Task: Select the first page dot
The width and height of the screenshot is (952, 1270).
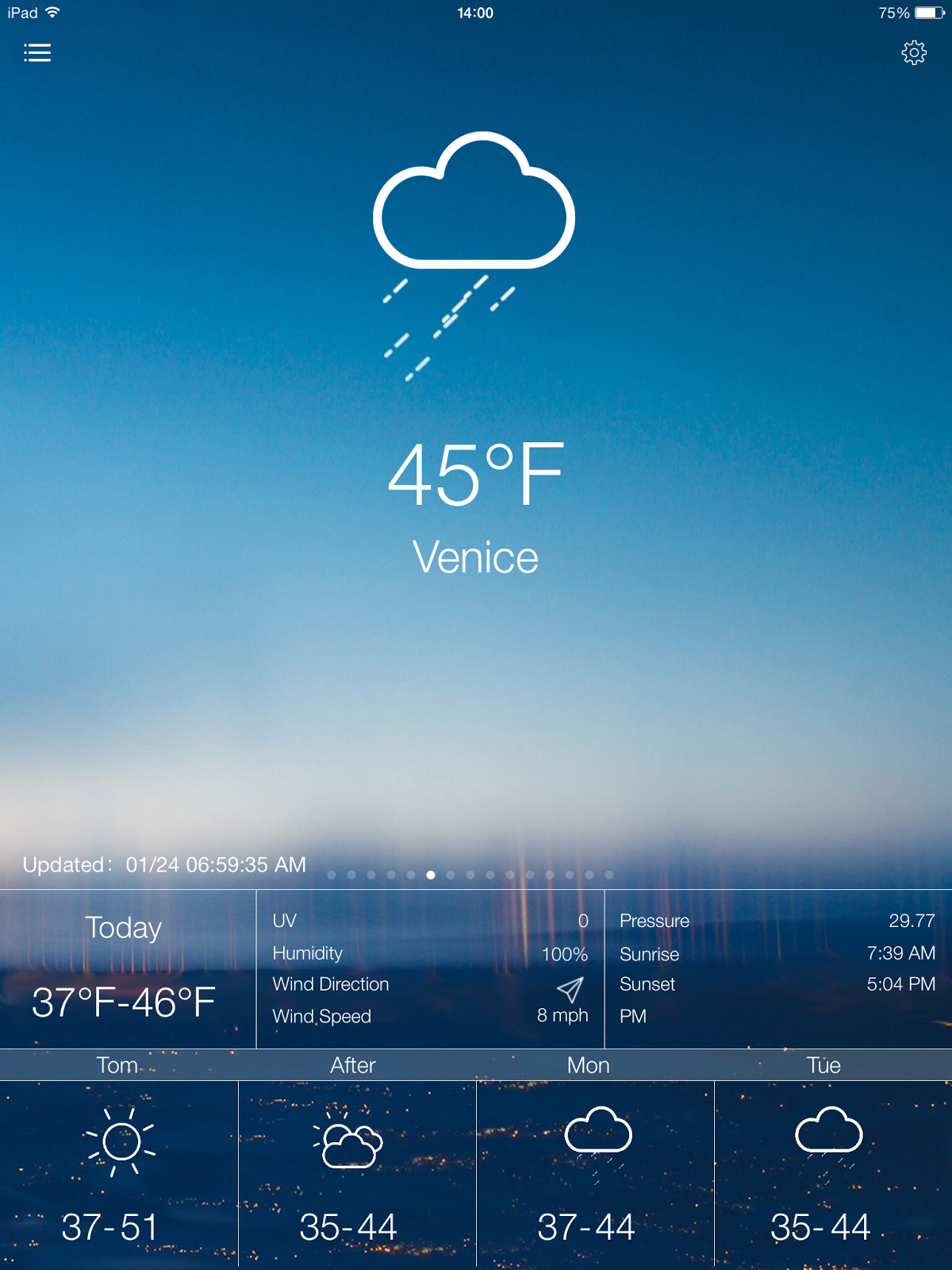Action: point(332,875)
